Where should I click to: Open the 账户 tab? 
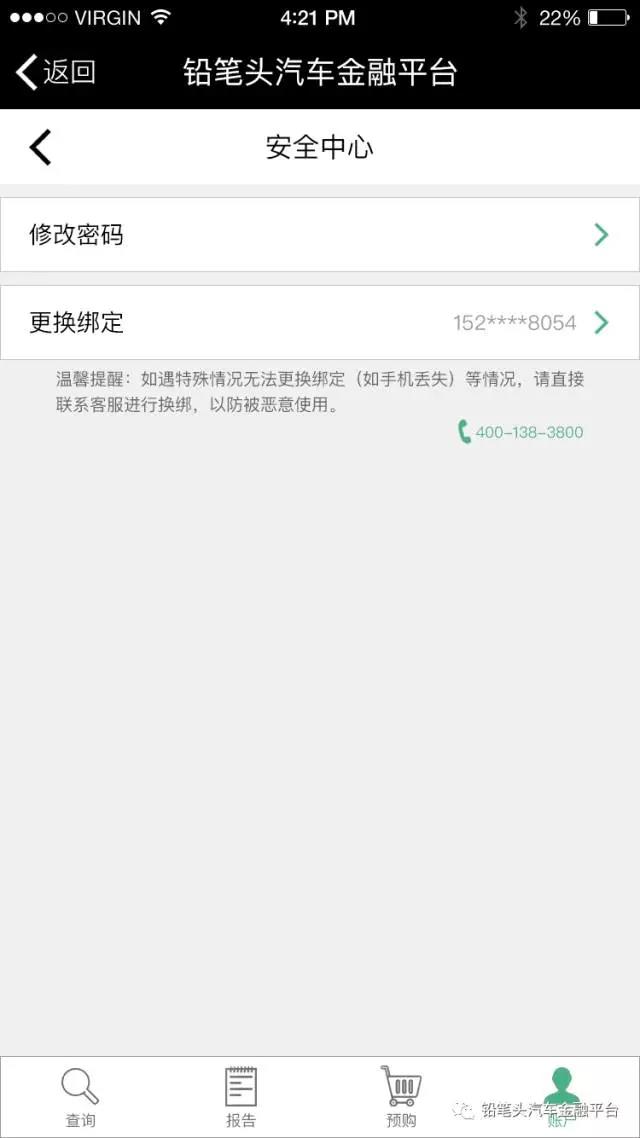(x=561, y=1096)
